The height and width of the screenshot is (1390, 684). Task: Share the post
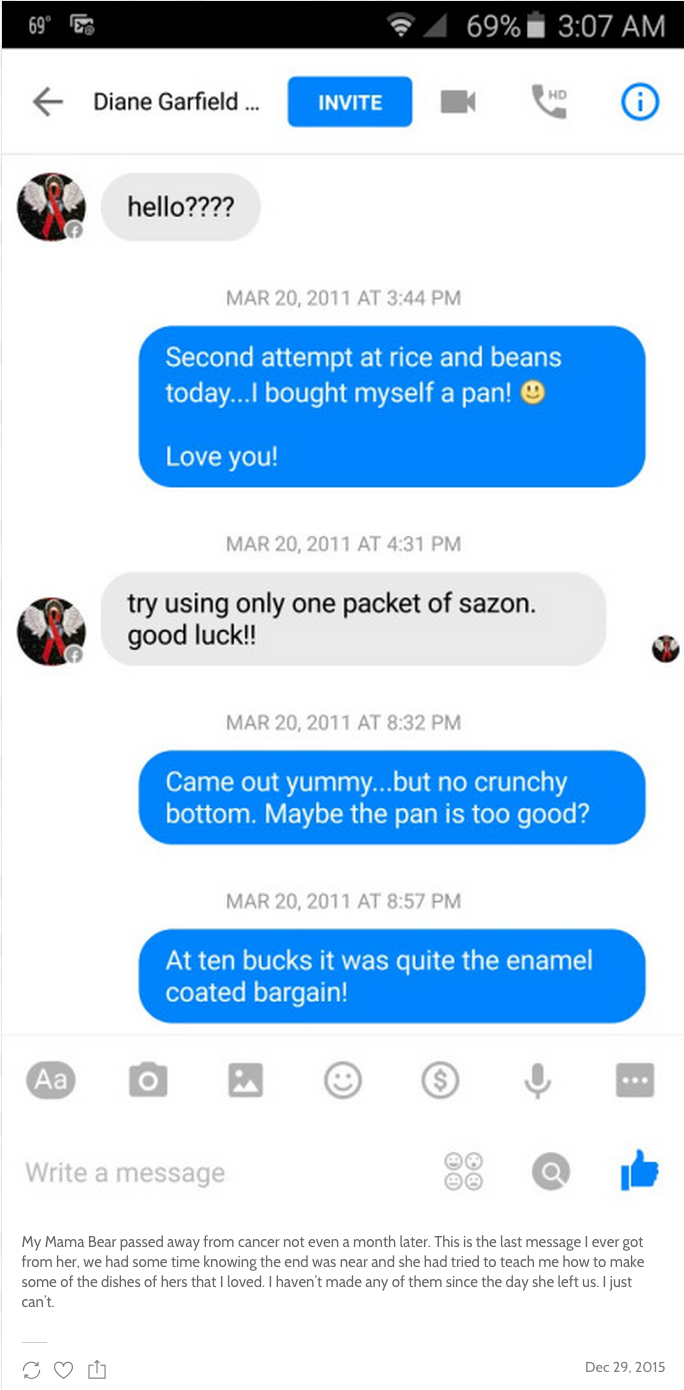(97, 1369)
